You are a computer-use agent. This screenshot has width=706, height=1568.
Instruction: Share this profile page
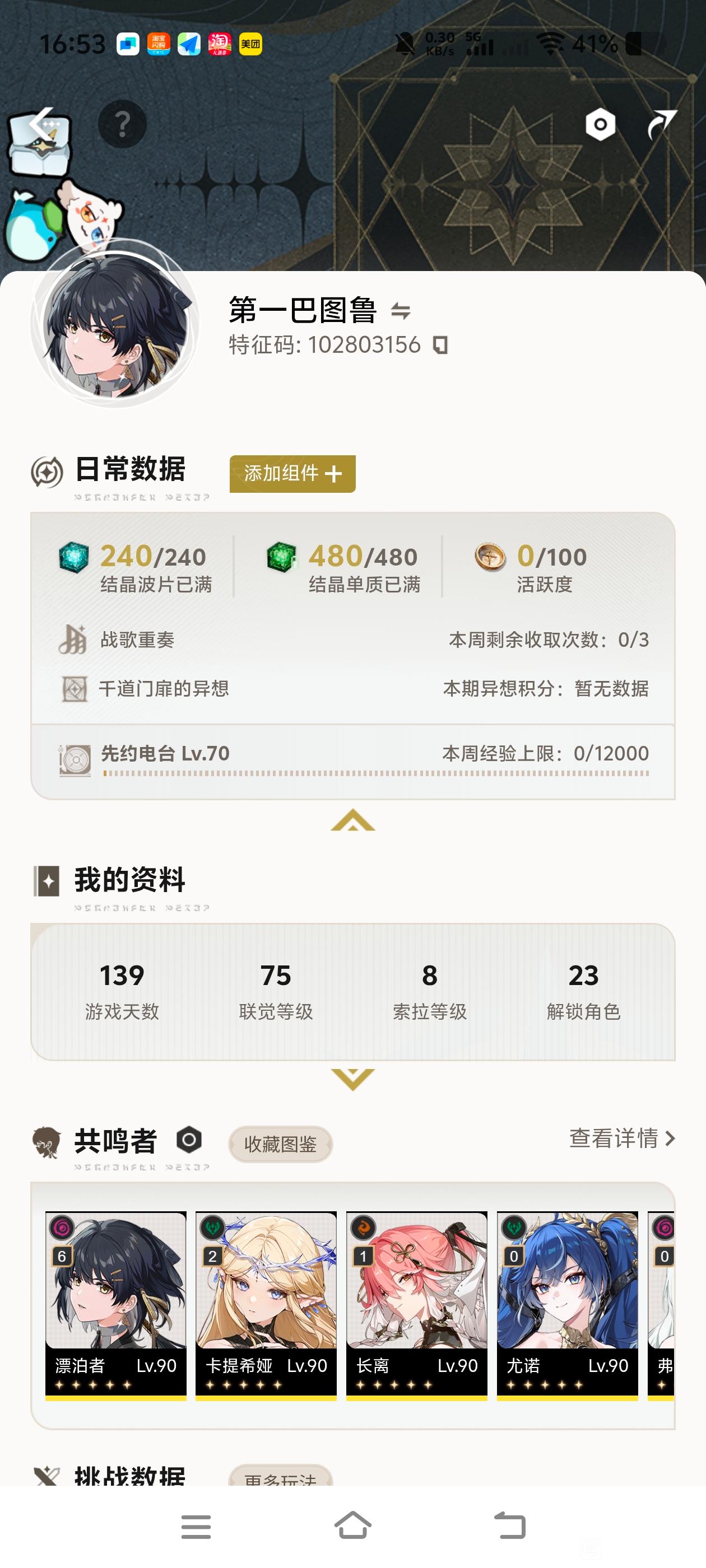662,124
